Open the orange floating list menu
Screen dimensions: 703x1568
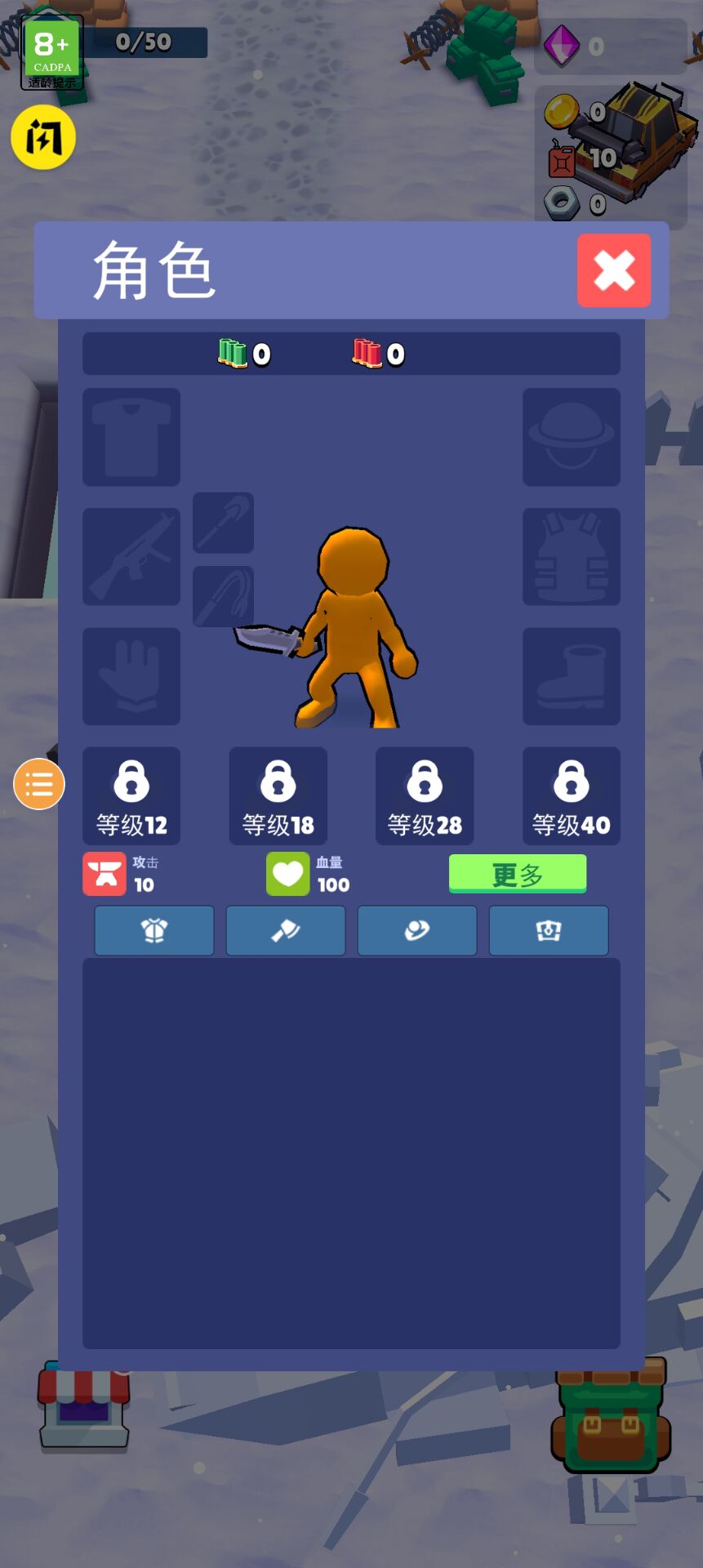click(39, 784)
